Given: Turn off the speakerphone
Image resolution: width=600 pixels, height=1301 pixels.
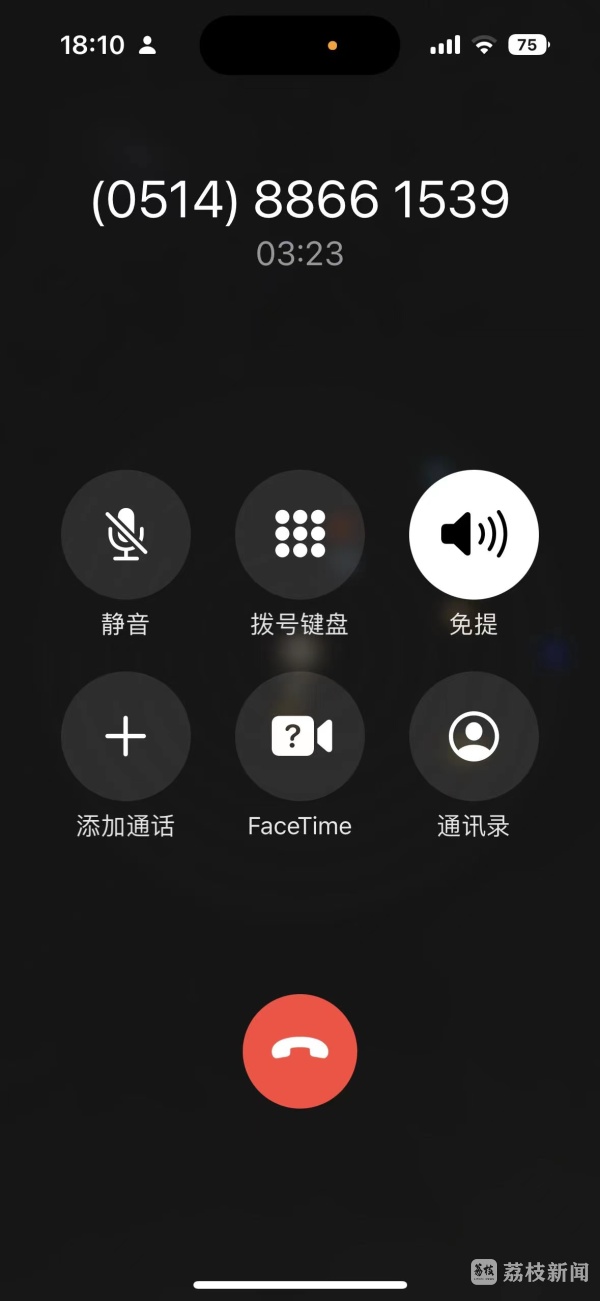Looking at the screenshot, I should point(473,534).
